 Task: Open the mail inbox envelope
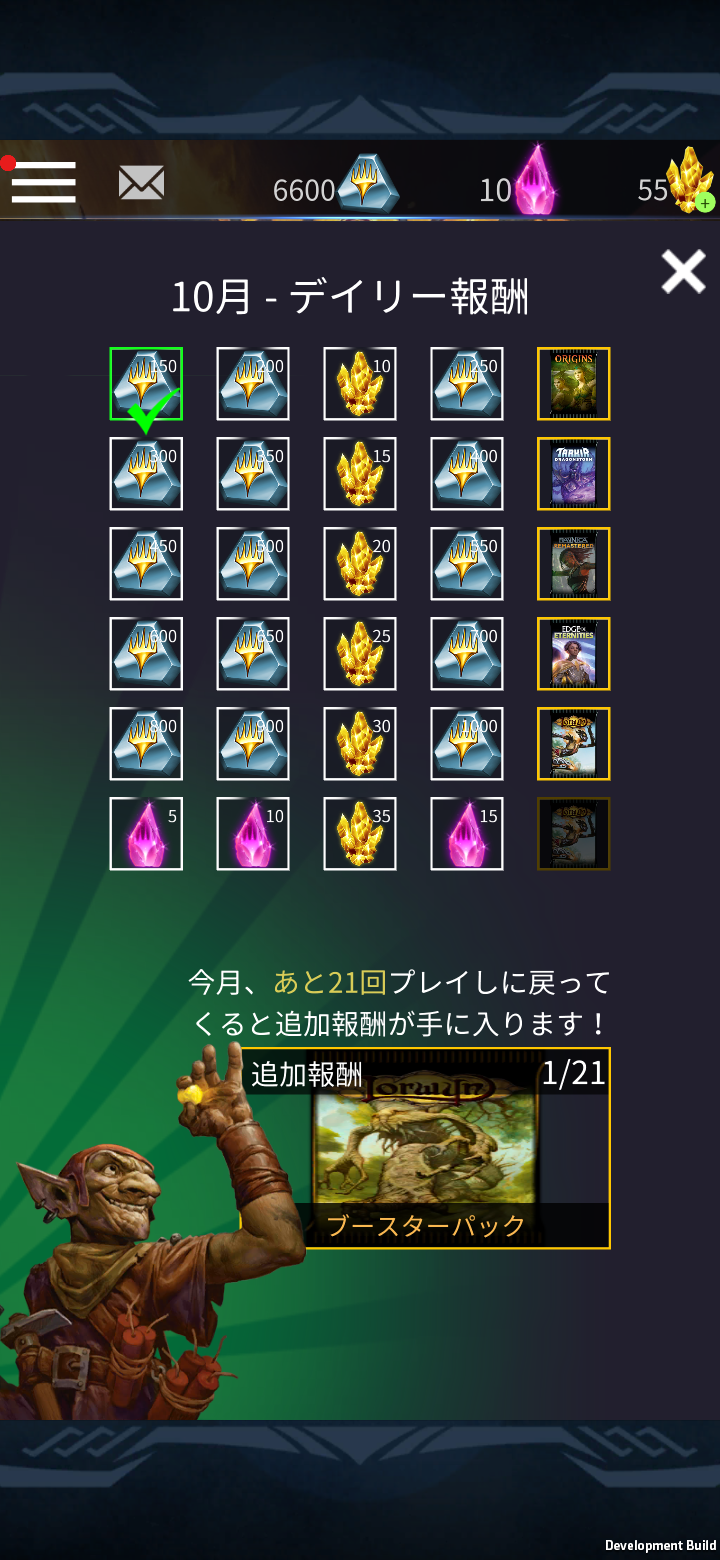pos(141,183)
